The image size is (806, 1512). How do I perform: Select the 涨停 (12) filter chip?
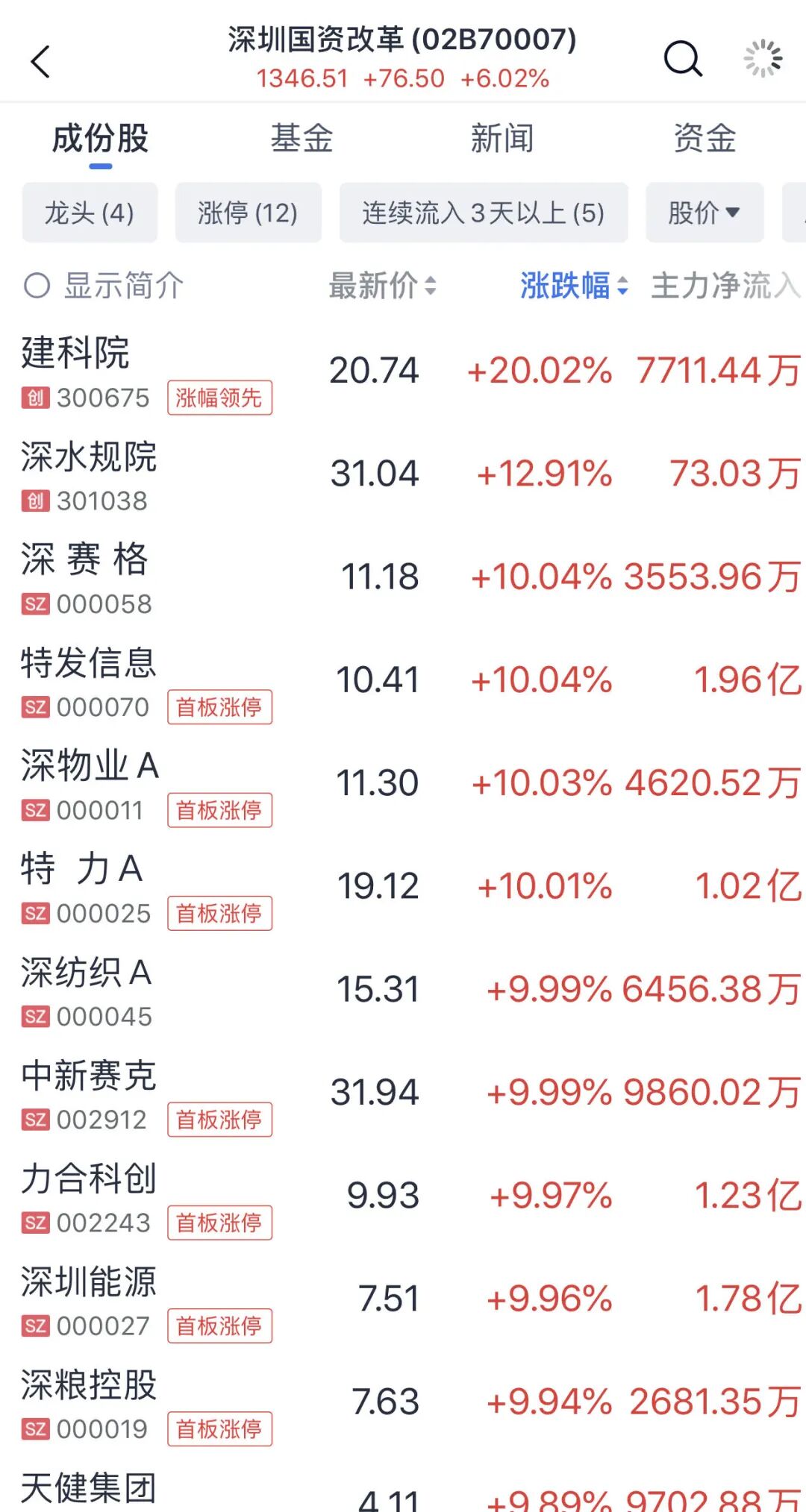[x=248, y=213]
